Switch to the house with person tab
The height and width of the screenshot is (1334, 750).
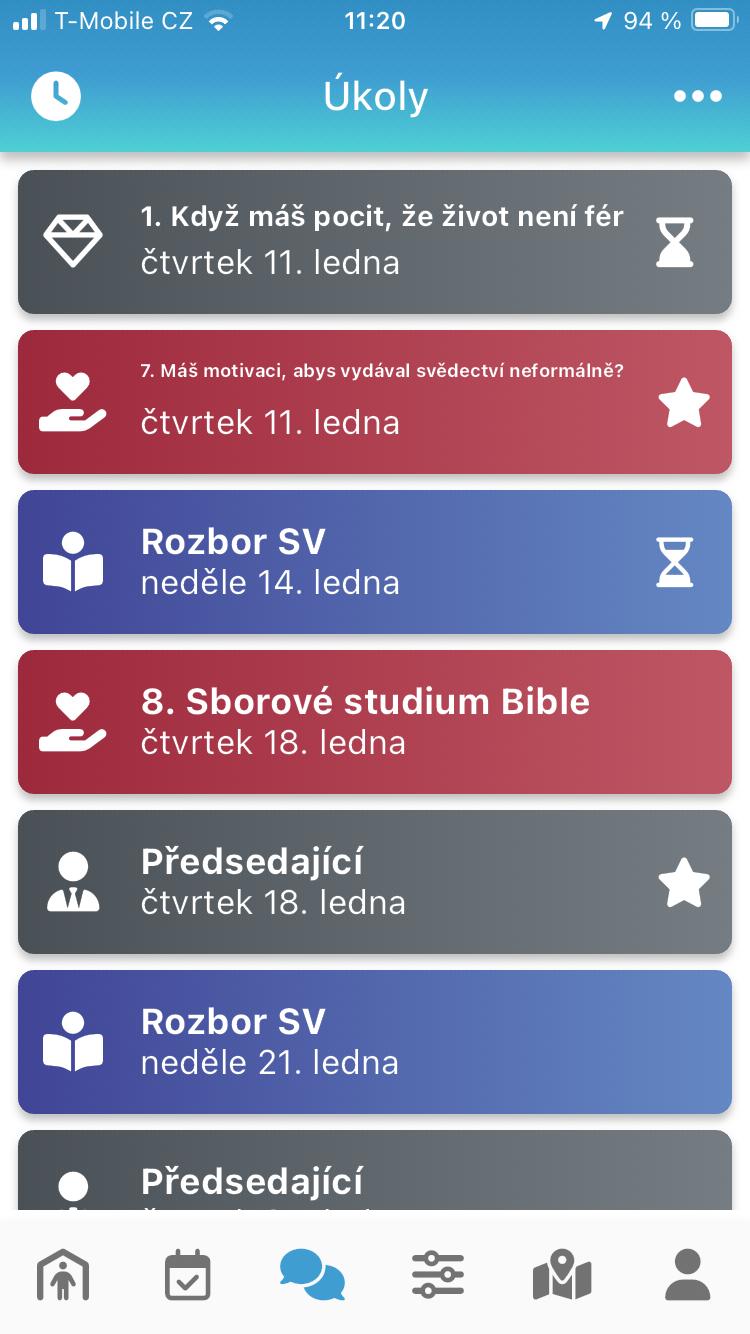tap(63, 1275)
